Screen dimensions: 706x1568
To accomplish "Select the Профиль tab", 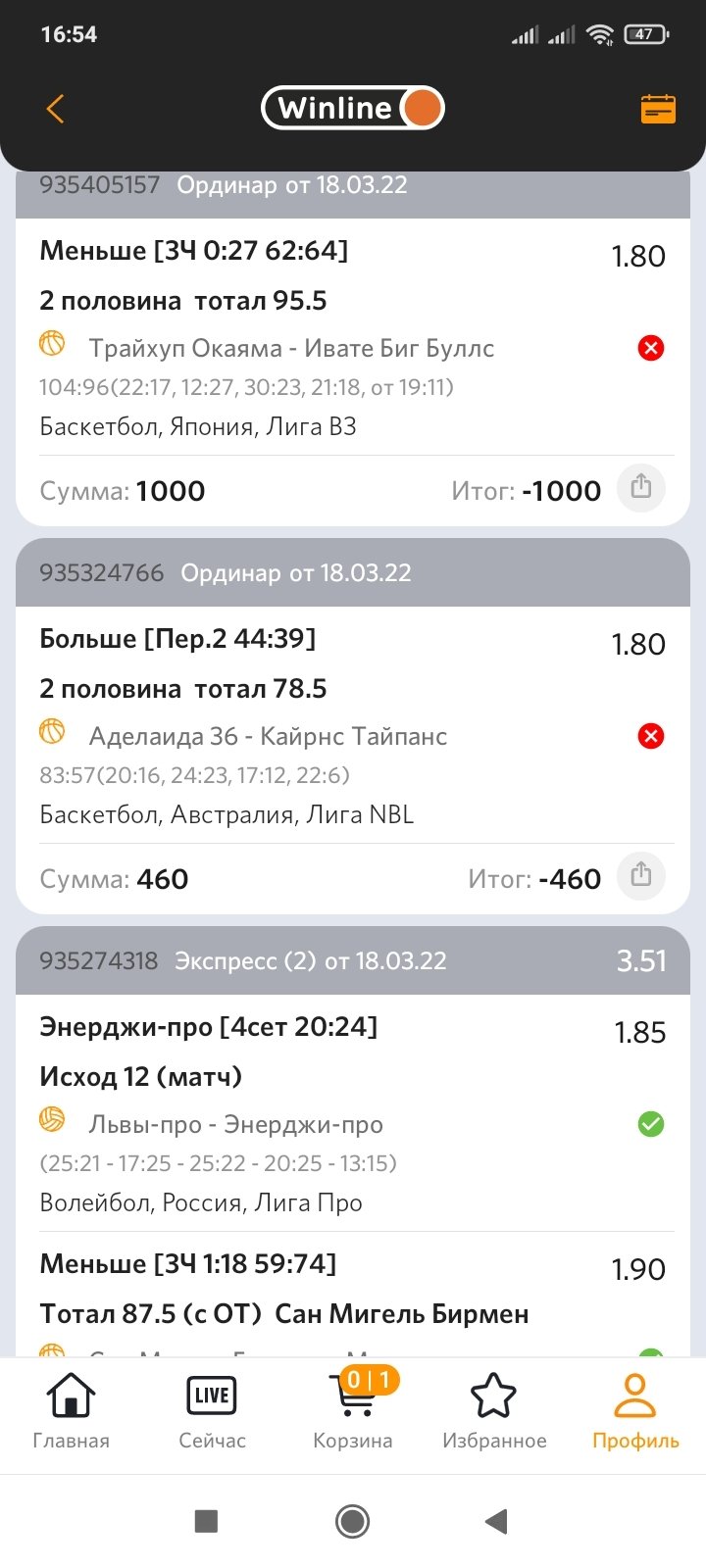I will (x=635, y=1410).
